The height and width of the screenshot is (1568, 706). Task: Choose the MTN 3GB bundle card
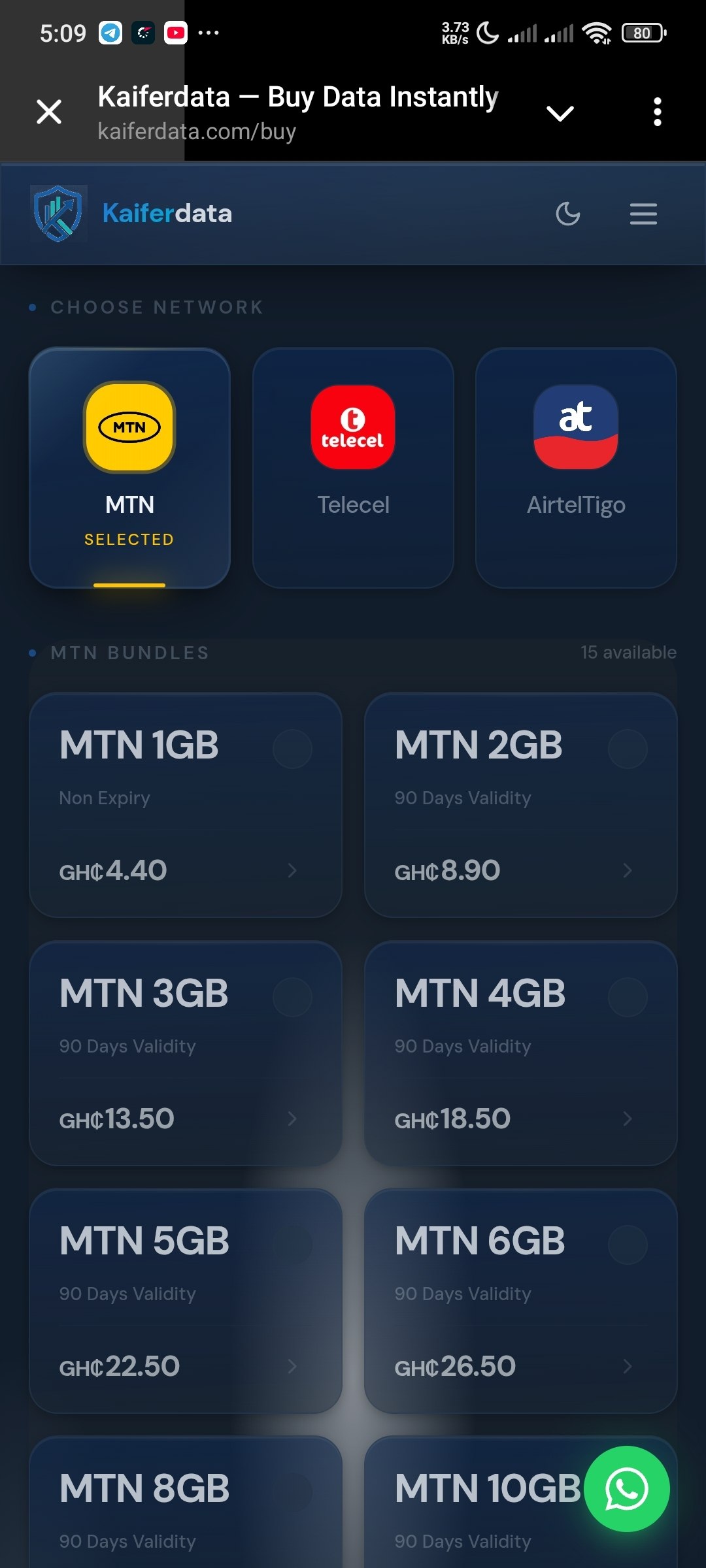click(186, 1053)
